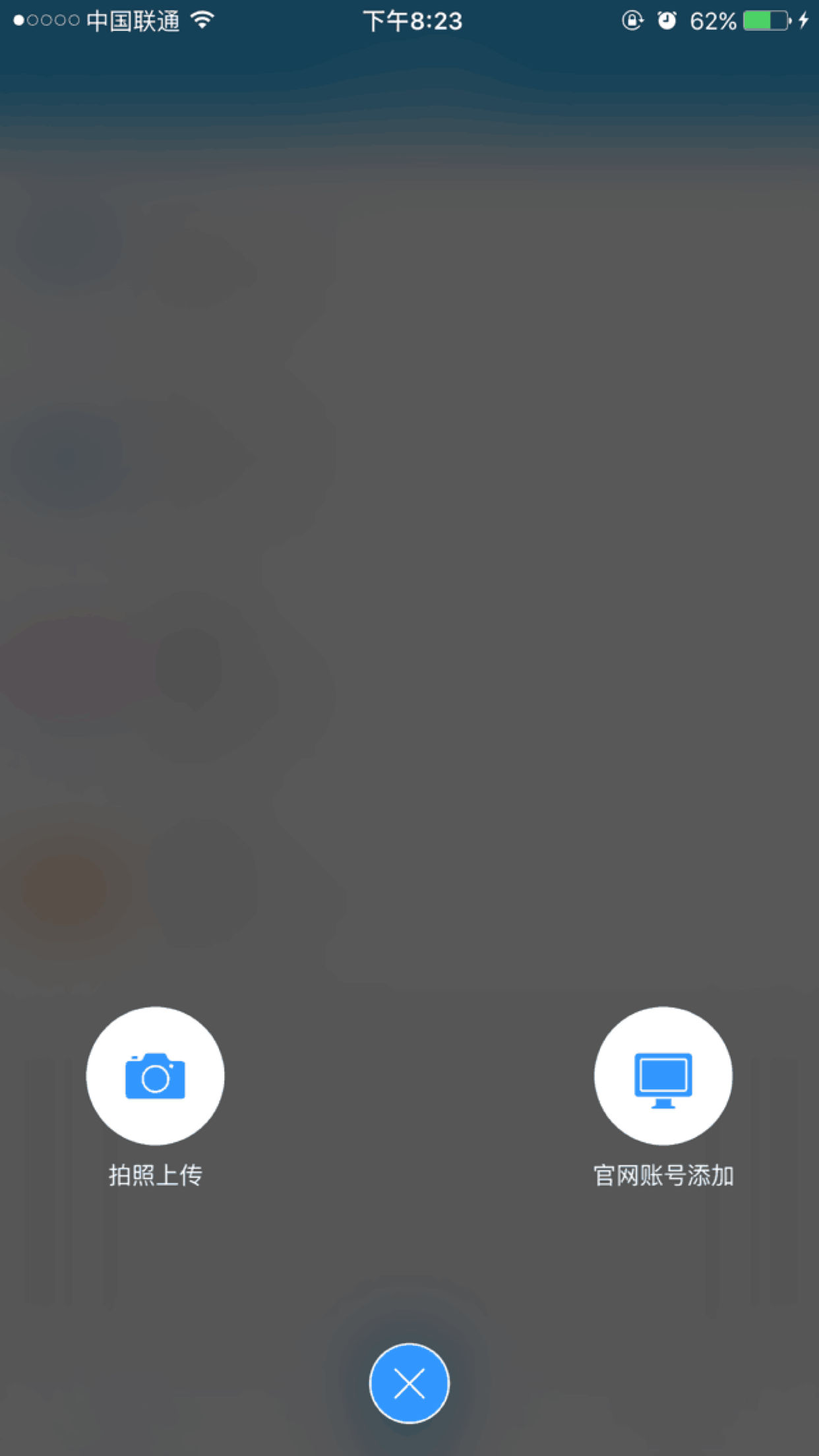819x1456 pixels.
Task: Select 官网账号添加 to add via official account
Action: pyautogui.click(x=663, y=1076)
